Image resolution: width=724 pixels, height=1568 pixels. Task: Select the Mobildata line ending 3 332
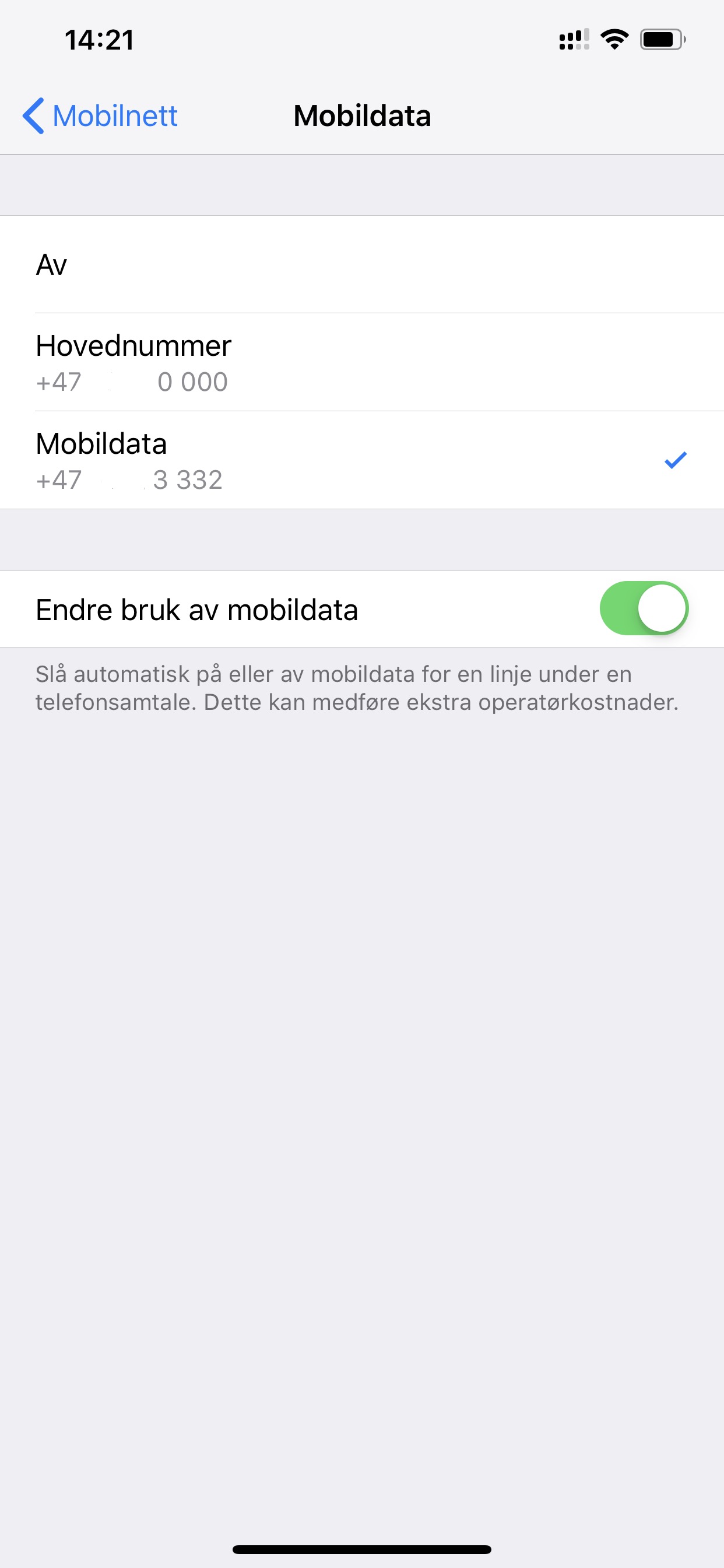[x=362, y=461]
